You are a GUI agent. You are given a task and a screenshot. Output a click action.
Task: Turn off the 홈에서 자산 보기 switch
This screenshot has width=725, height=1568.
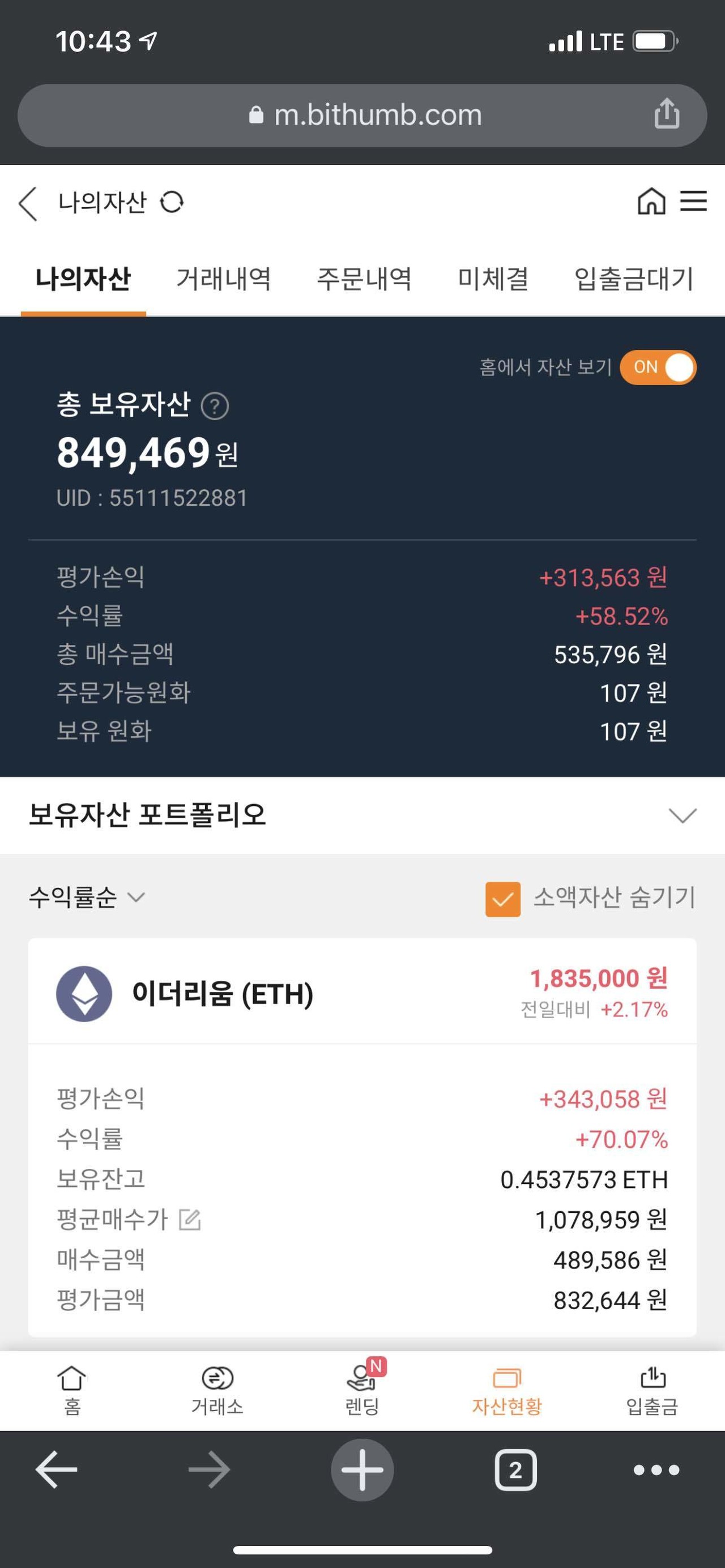click(x=659, y=366)
